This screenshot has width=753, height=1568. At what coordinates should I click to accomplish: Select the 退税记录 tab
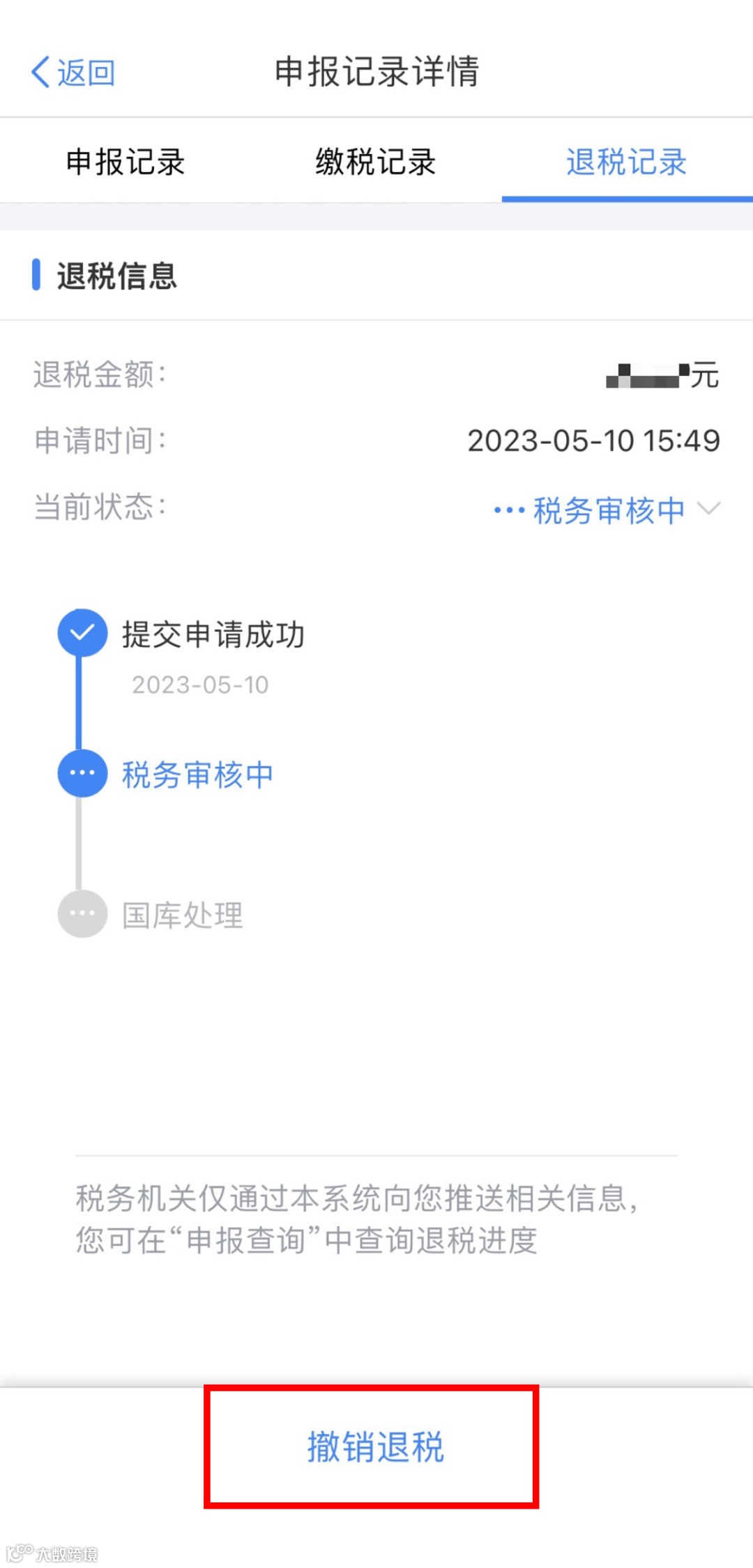[x=626, y=162]
